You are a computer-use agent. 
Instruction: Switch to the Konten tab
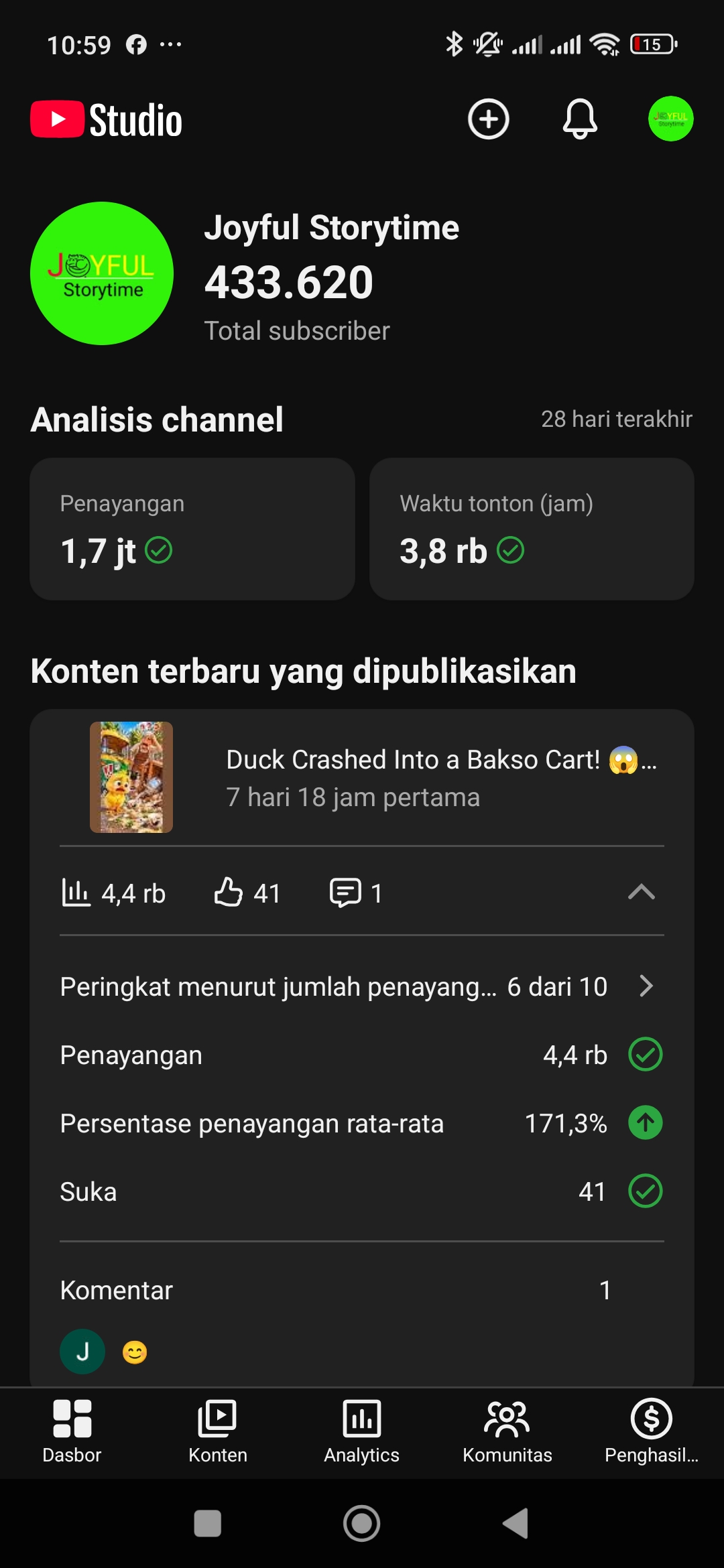click(217, 1432)
